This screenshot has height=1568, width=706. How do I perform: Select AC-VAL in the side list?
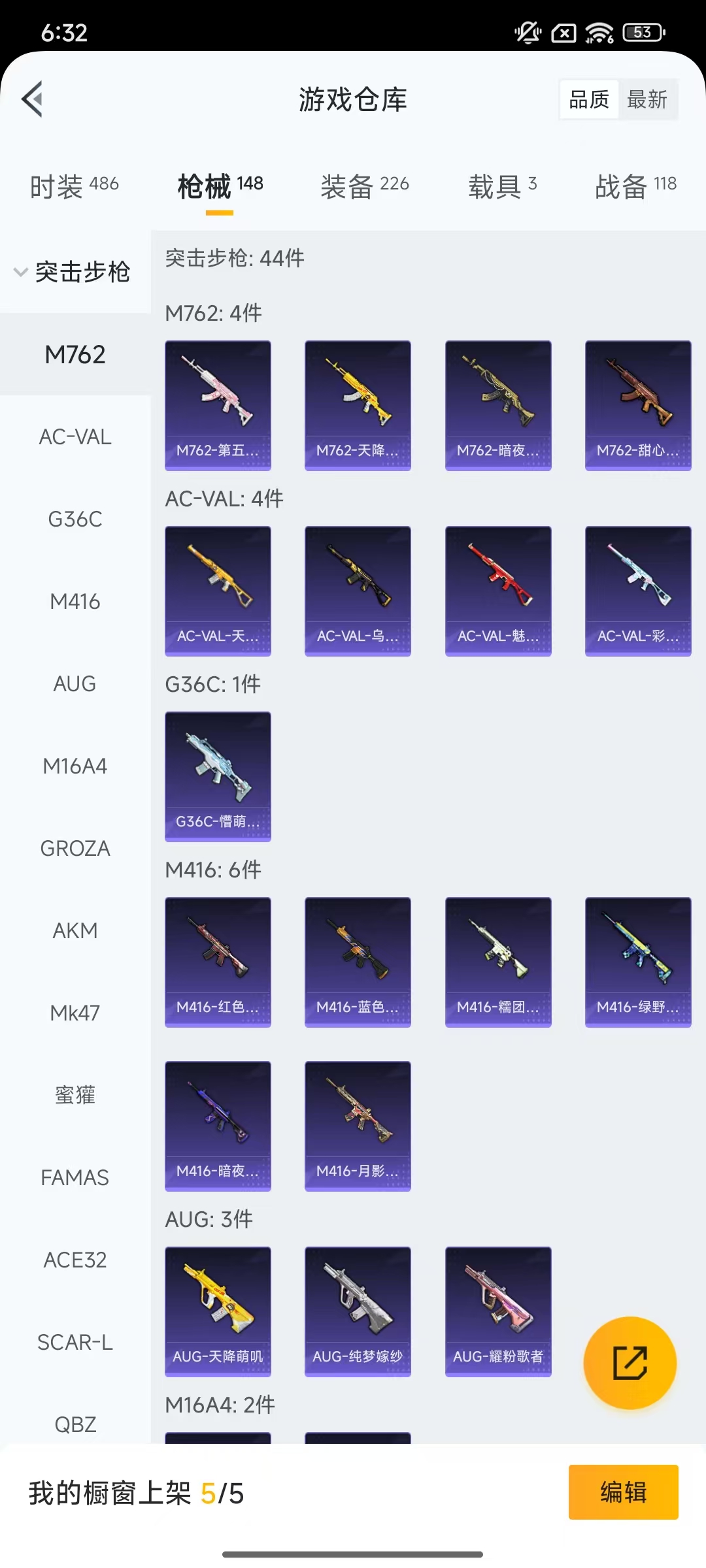75,436
